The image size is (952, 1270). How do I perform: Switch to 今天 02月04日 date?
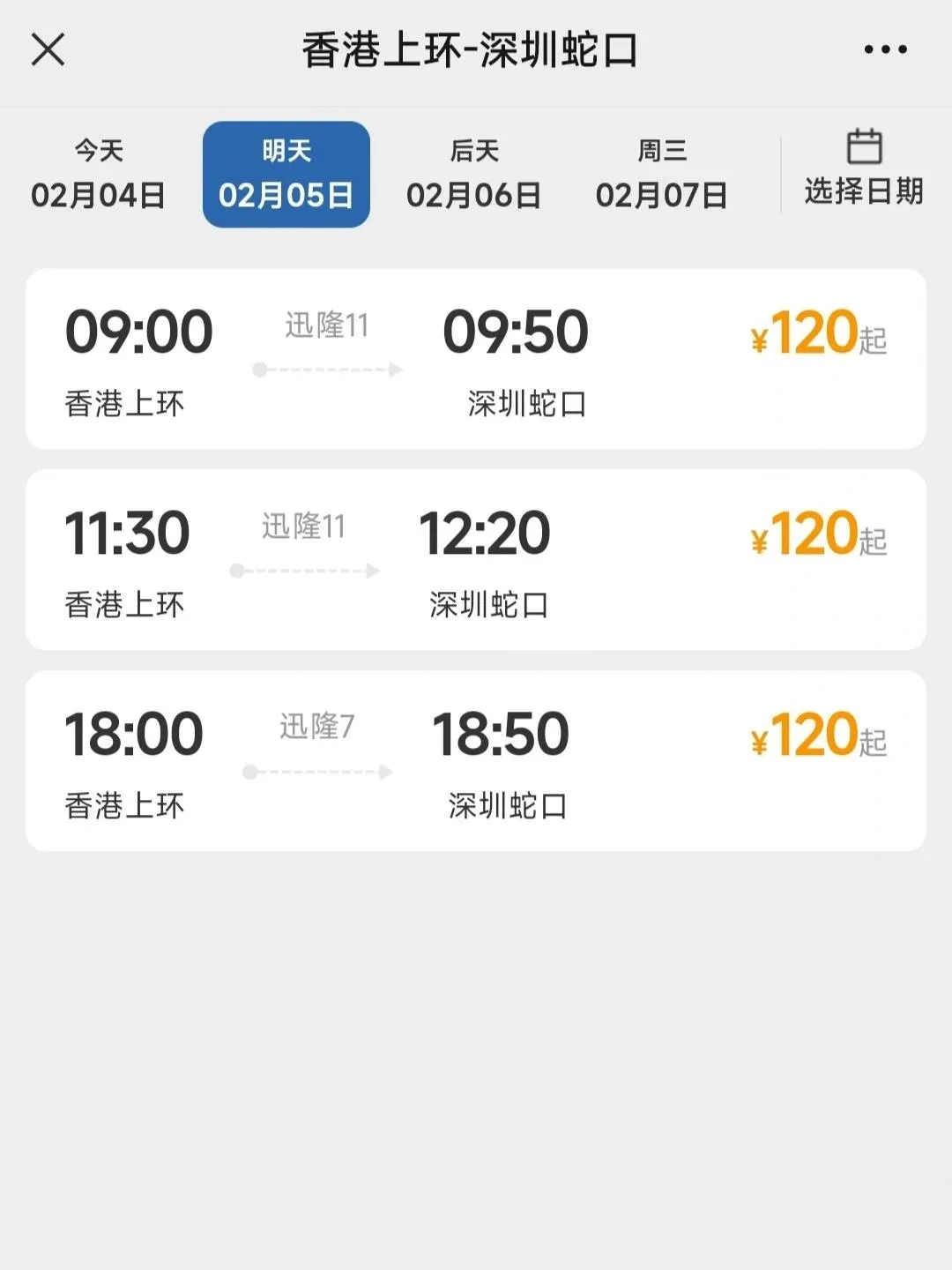pos(98,175)
